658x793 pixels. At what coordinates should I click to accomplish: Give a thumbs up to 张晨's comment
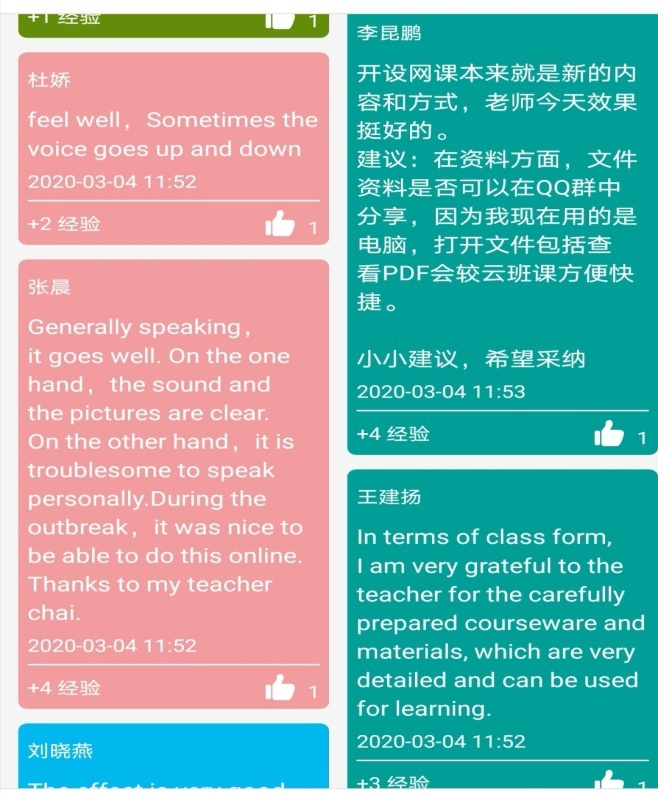280,688
